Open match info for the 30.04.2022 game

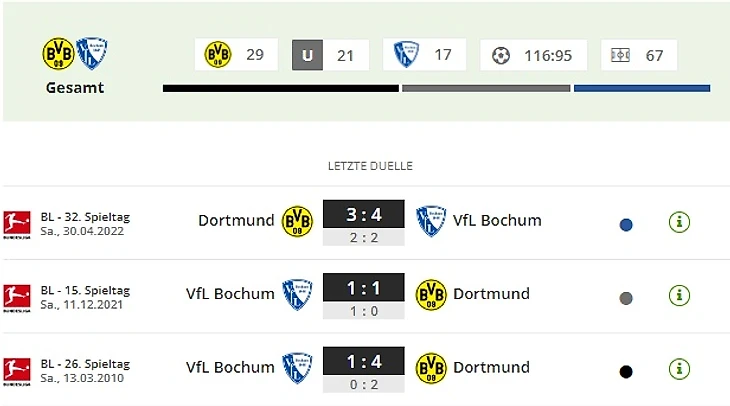[x=679, y=222]
